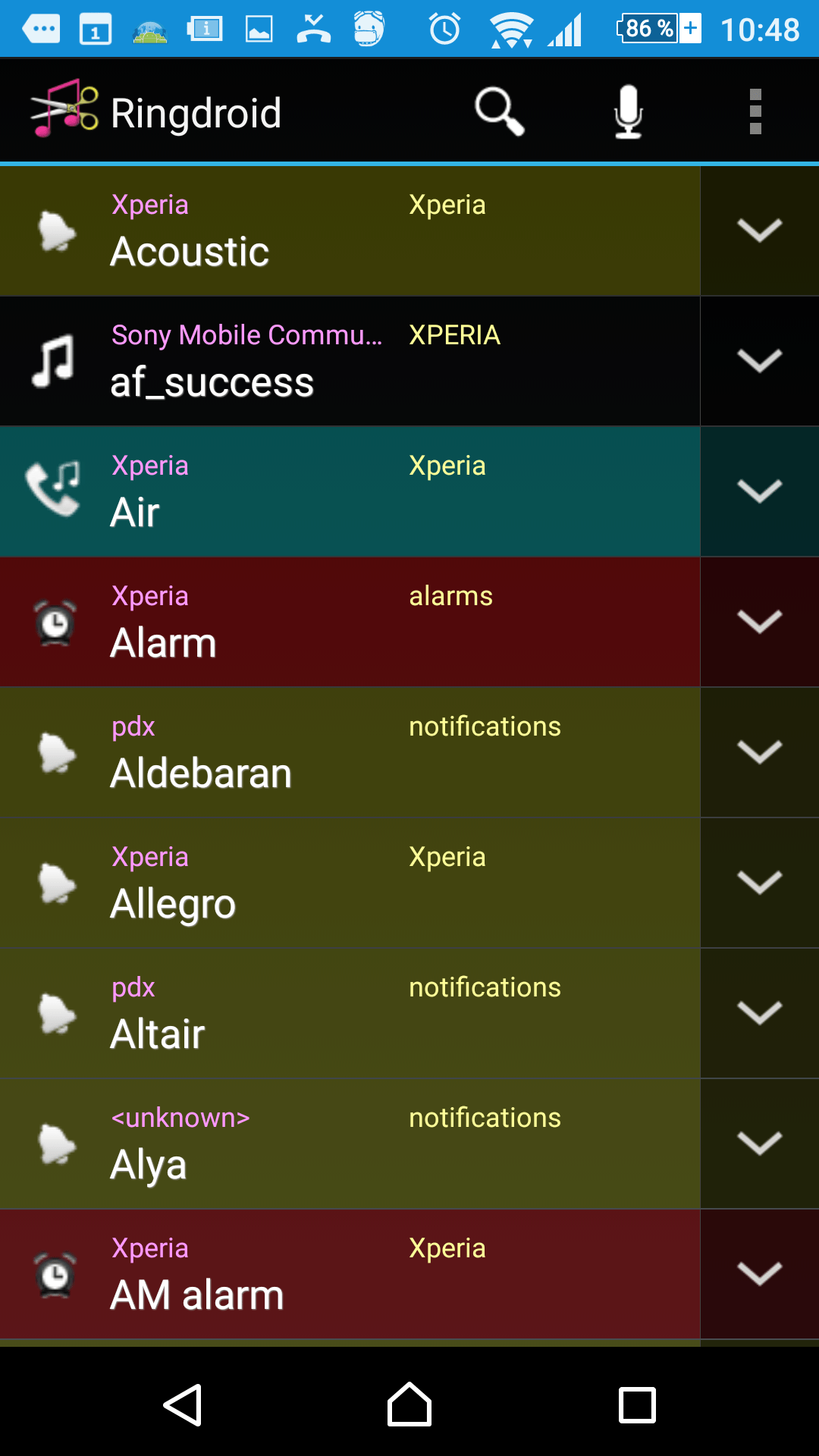The image size is (819, 1456).
Task: Expand the dropdown arrow for Alarm
Action: coord(760,622)
